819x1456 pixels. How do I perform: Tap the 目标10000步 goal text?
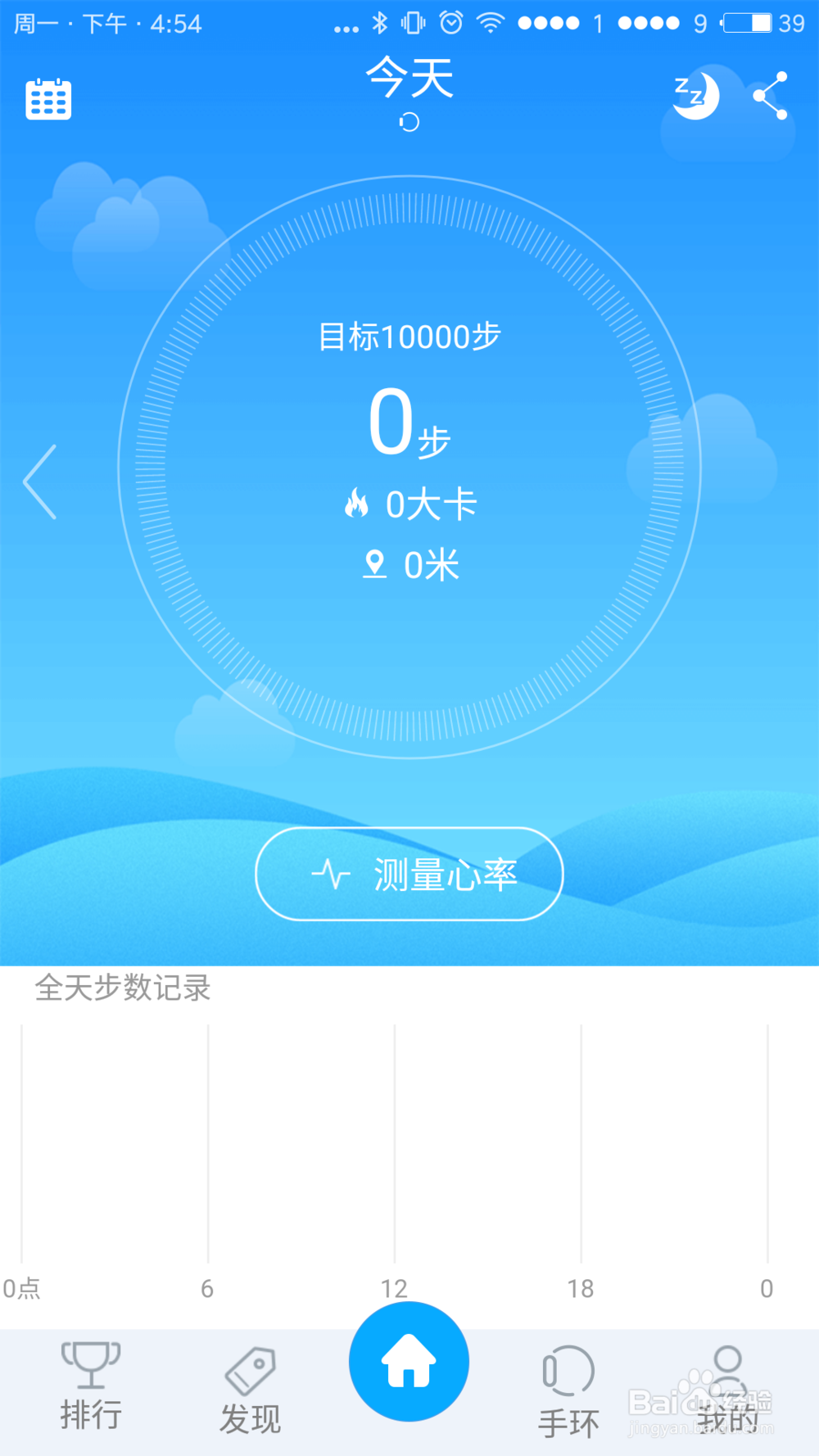[x=411, y=336]
